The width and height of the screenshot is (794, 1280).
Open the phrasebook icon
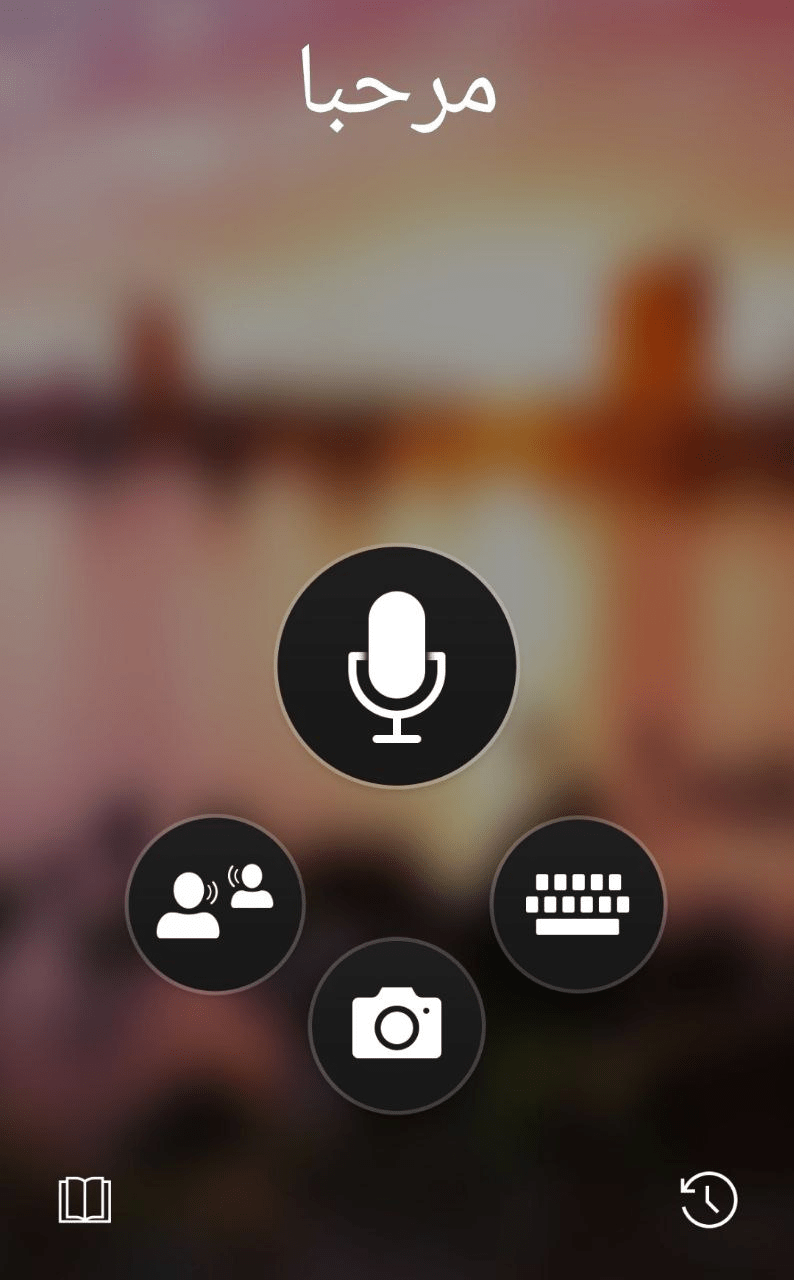(85, 1199)
